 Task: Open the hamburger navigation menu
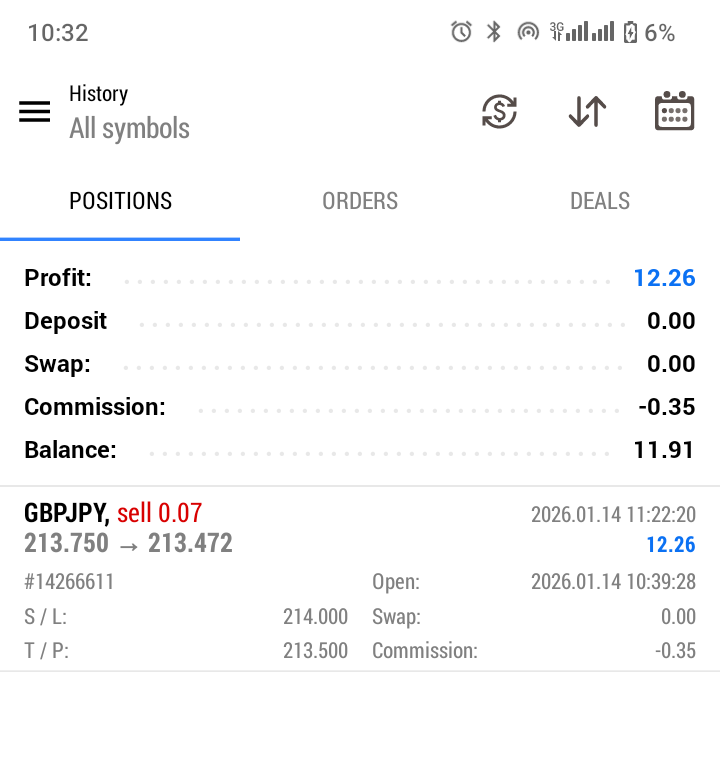(x=35, y=112)
